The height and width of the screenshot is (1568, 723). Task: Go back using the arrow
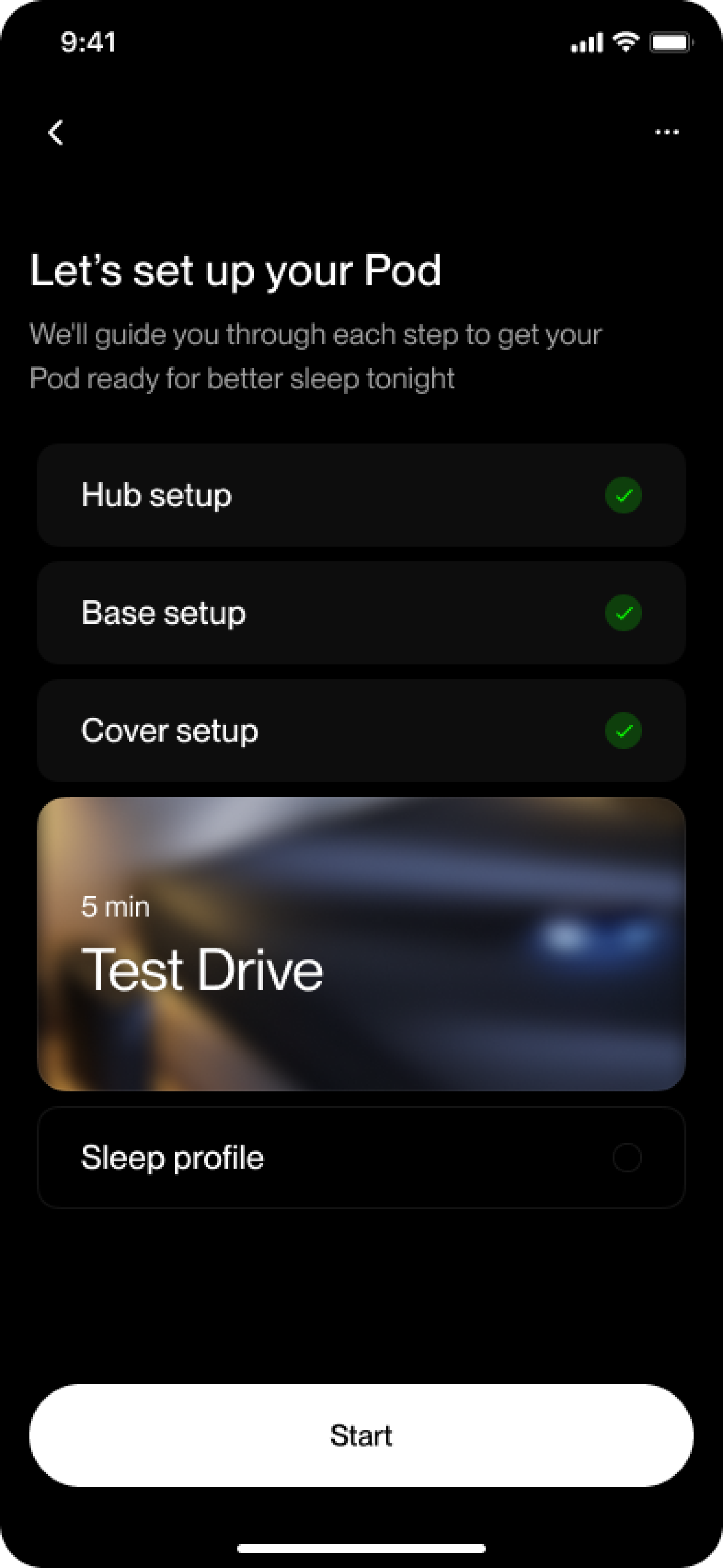[x=56, y=132]
